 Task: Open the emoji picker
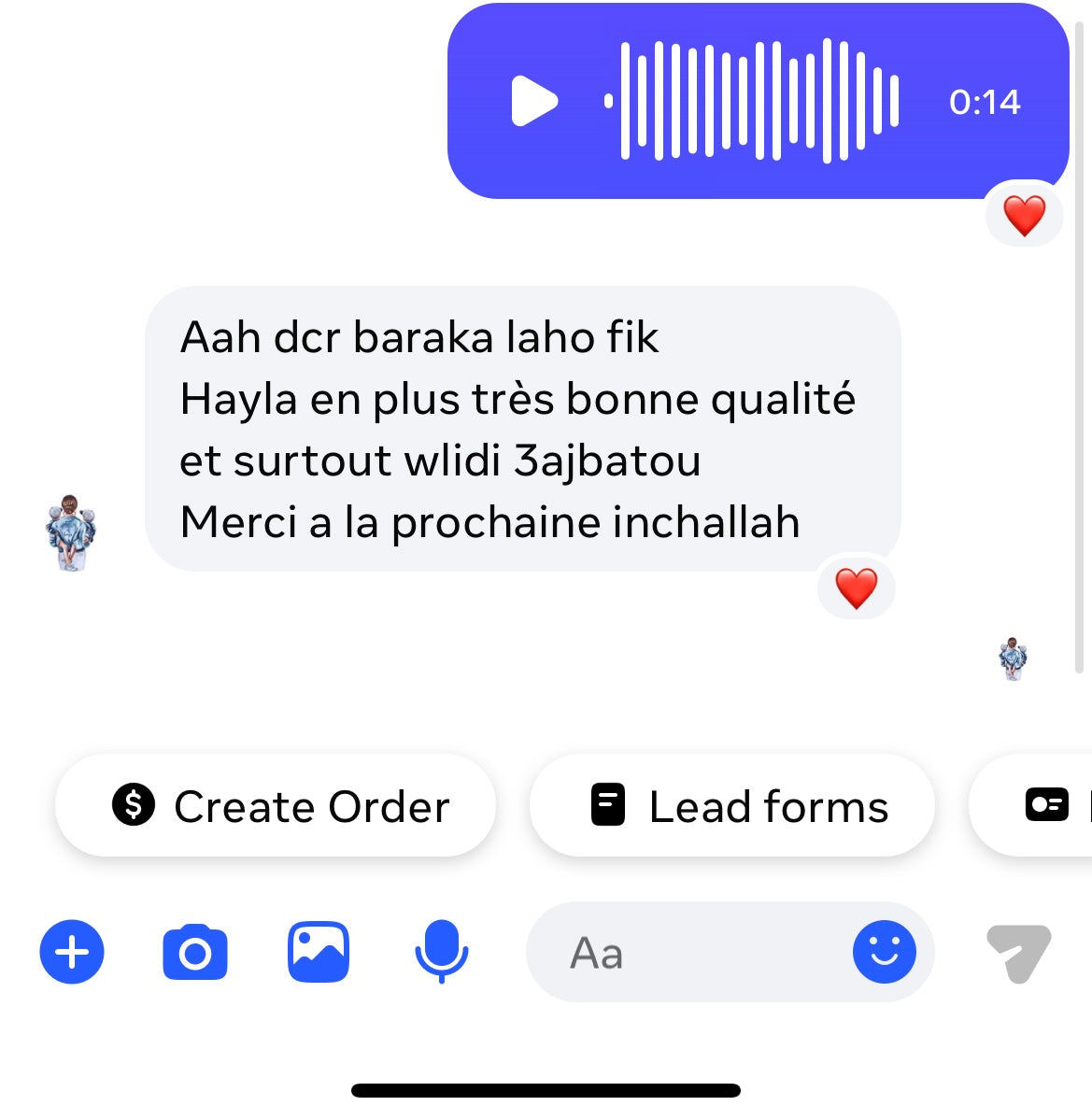click(x=884, y=952)
